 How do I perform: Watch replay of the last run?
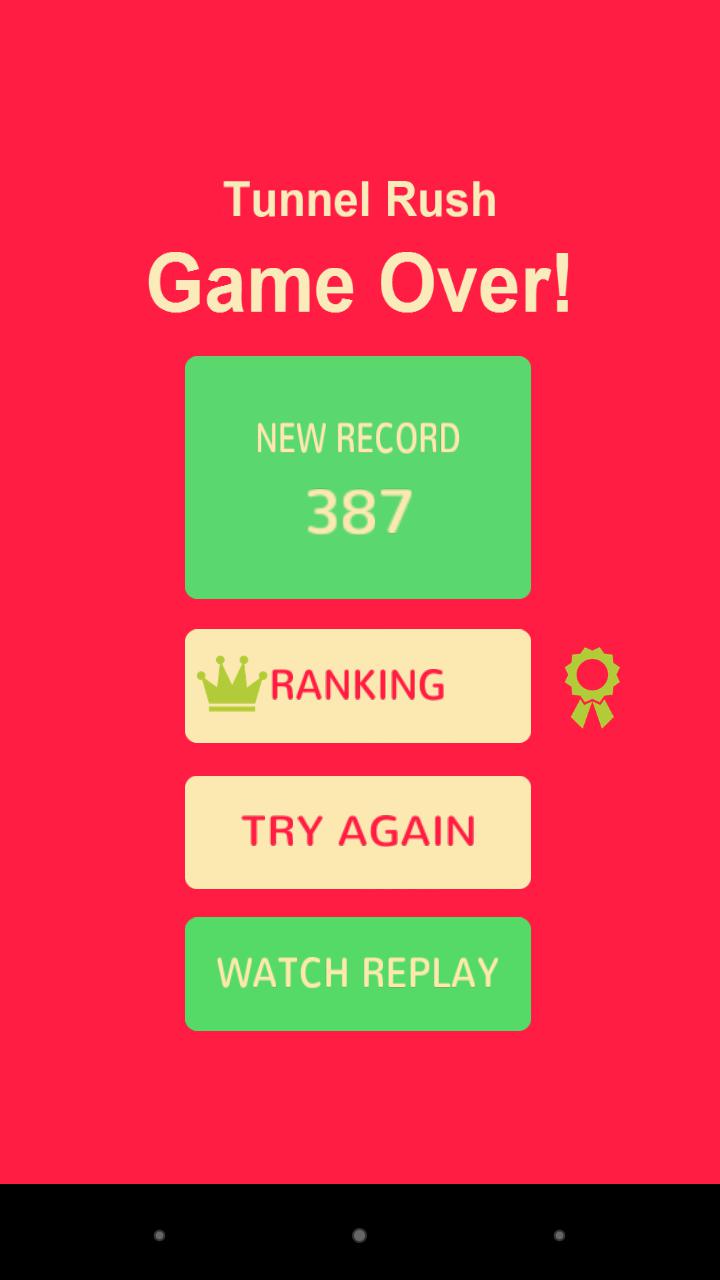coord(357,973)
